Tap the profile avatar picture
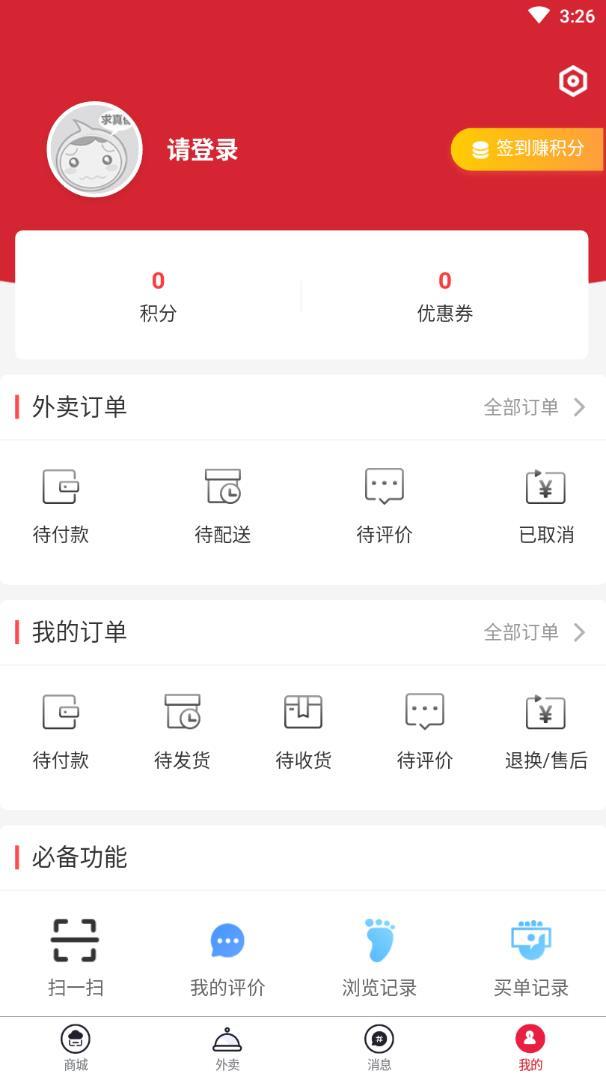This screenshot has width=606, height=1080. point(95,149)
